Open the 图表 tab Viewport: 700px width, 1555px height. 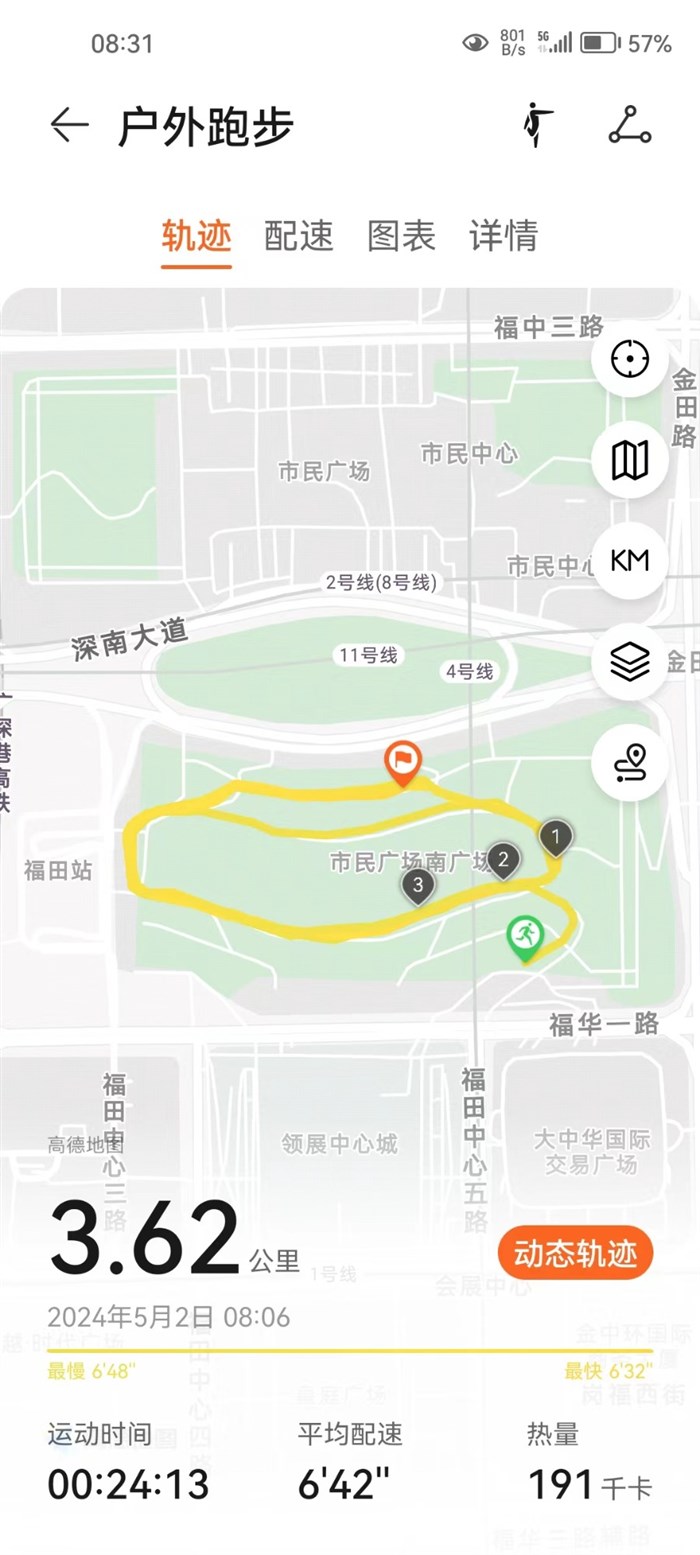point(401,236)
